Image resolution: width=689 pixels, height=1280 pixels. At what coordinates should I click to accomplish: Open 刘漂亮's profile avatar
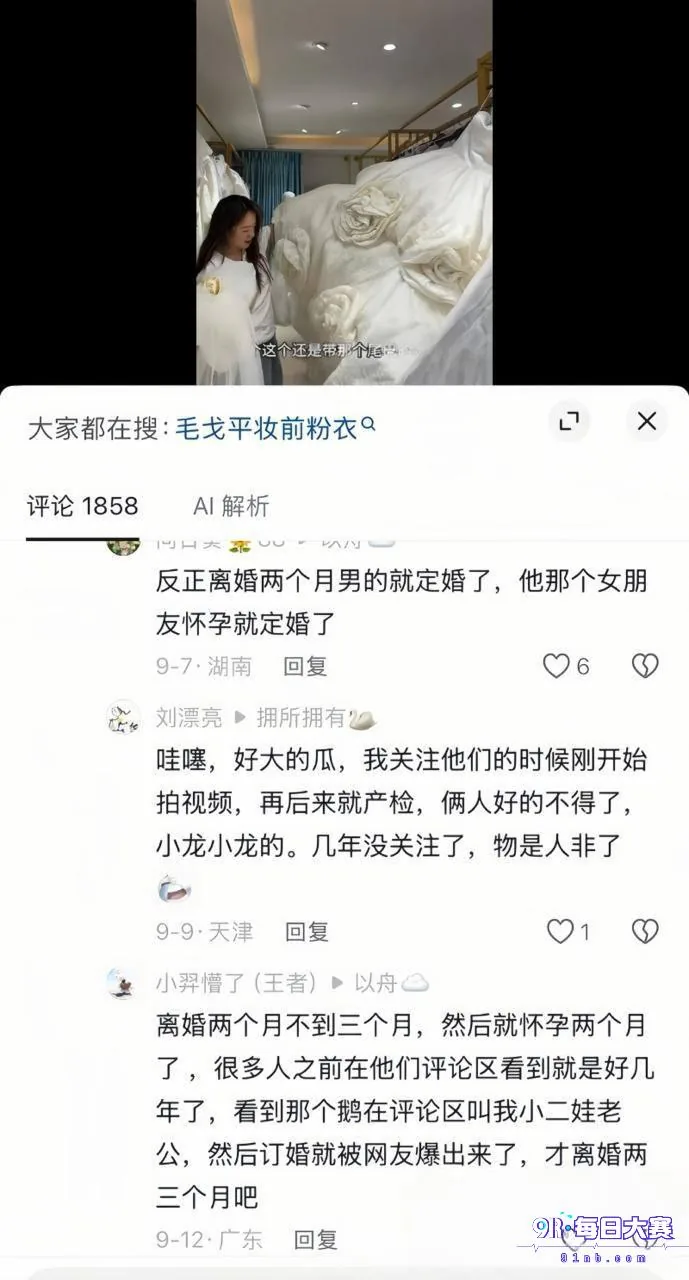[x=124, y=717]
